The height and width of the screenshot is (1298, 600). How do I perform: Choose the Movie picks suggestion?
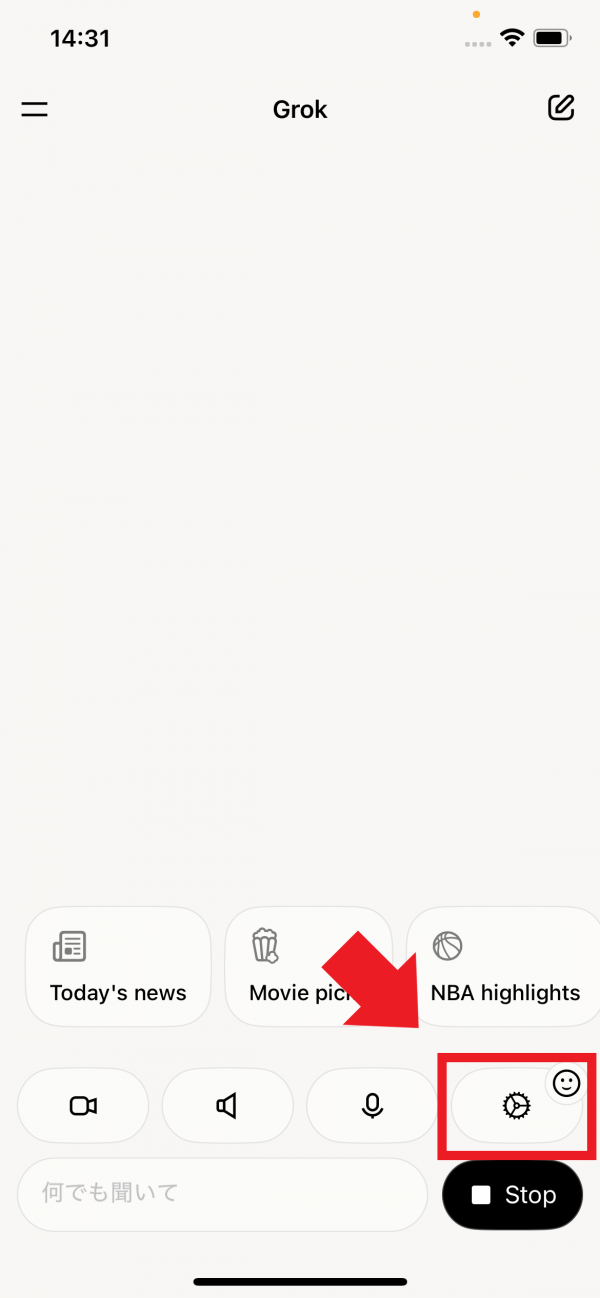[290, 966]
